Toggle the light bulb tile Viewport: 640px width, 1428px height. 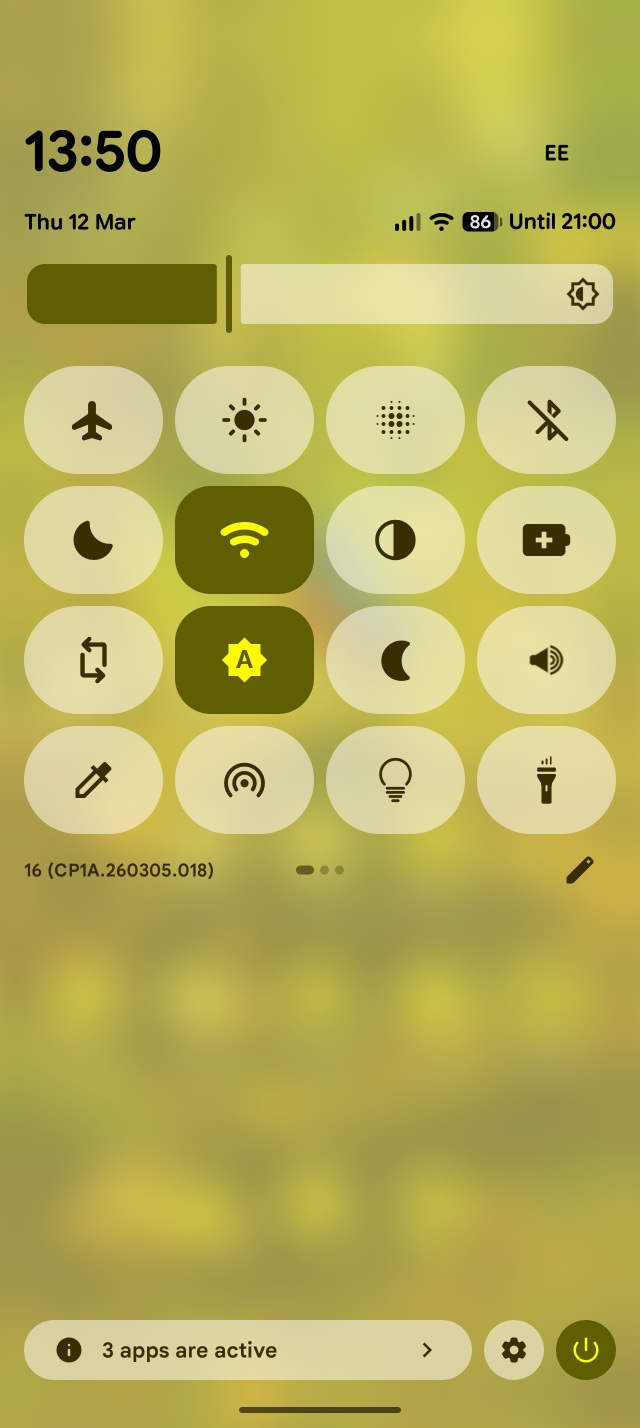point(395,780)
